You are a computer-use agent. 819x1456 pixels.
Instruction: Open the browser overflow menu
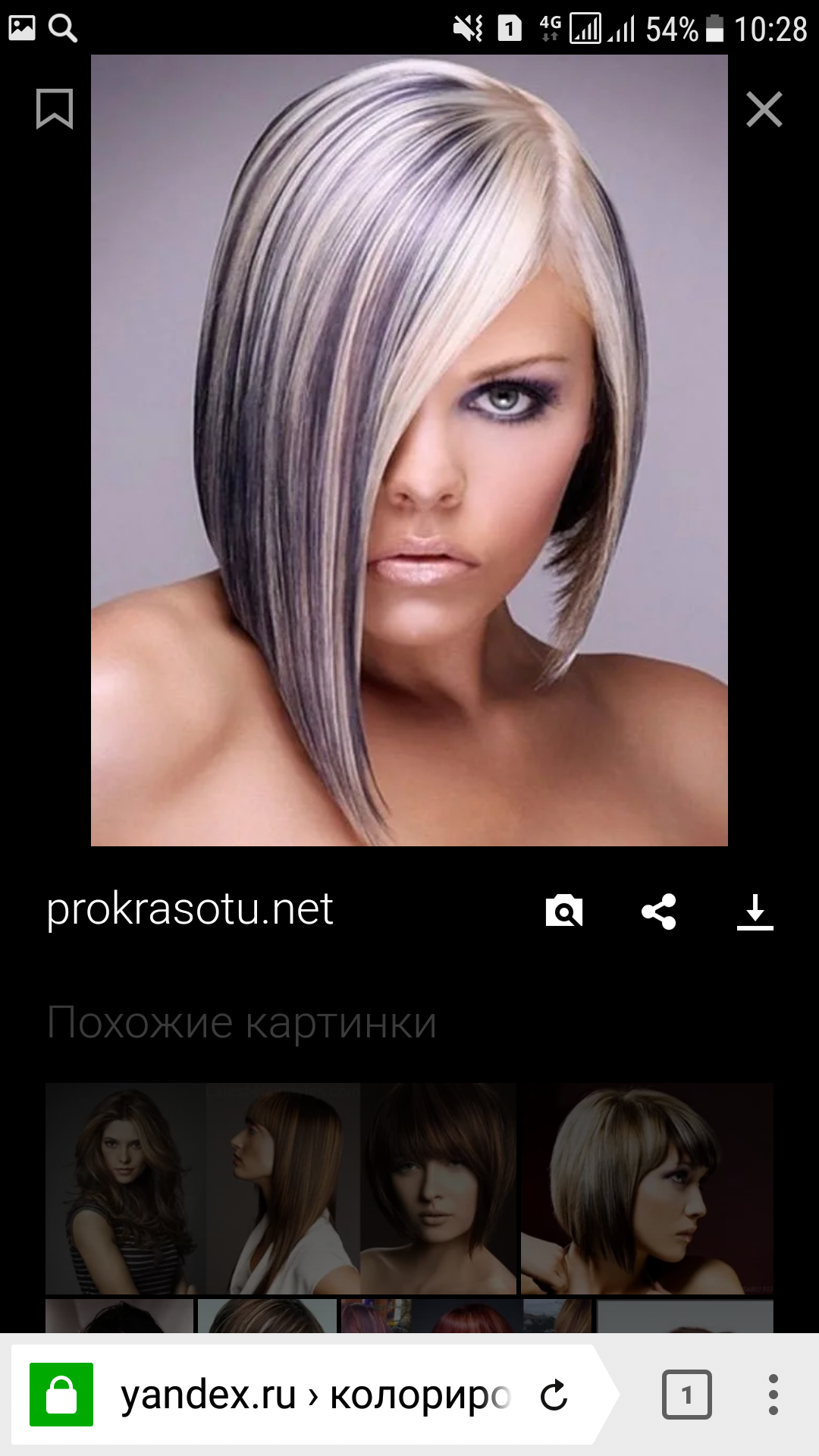[773, 1395]
